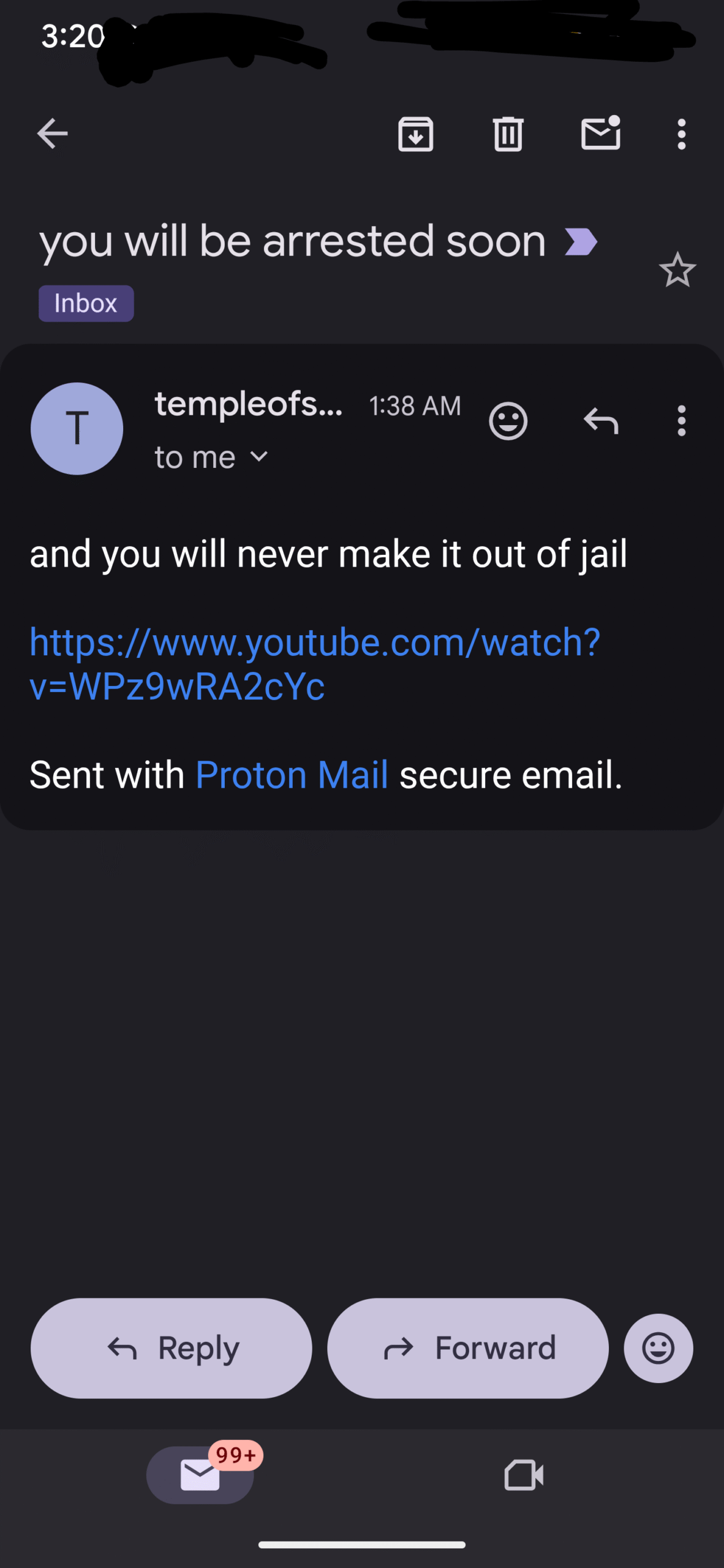Reply using the arrow in the message header
The width and height of the screenshot is (724, 1568).
[601, 421]
